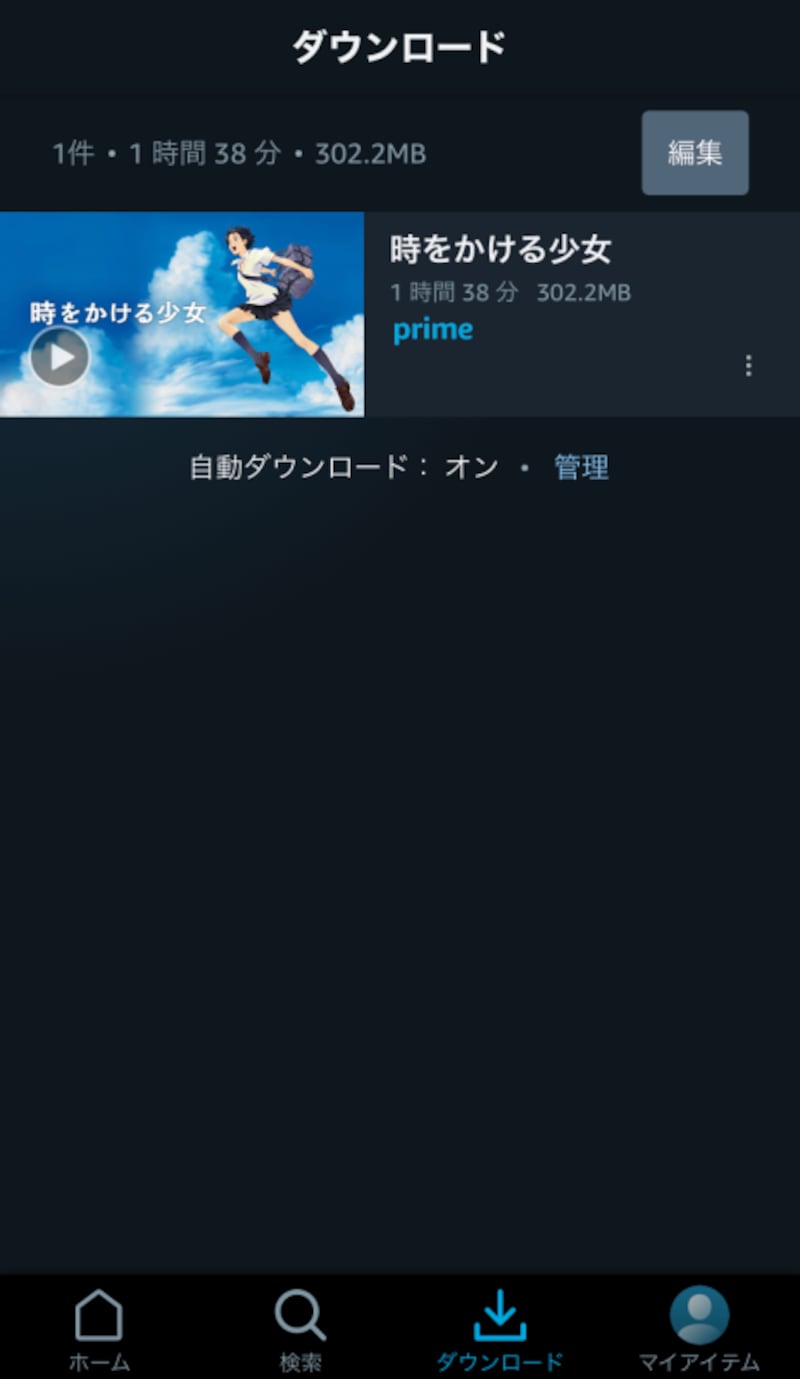The width and height of the screenshot is (800, 1379).
Task: Expand options menu for the downloaded movie
Action: [748, 367]
